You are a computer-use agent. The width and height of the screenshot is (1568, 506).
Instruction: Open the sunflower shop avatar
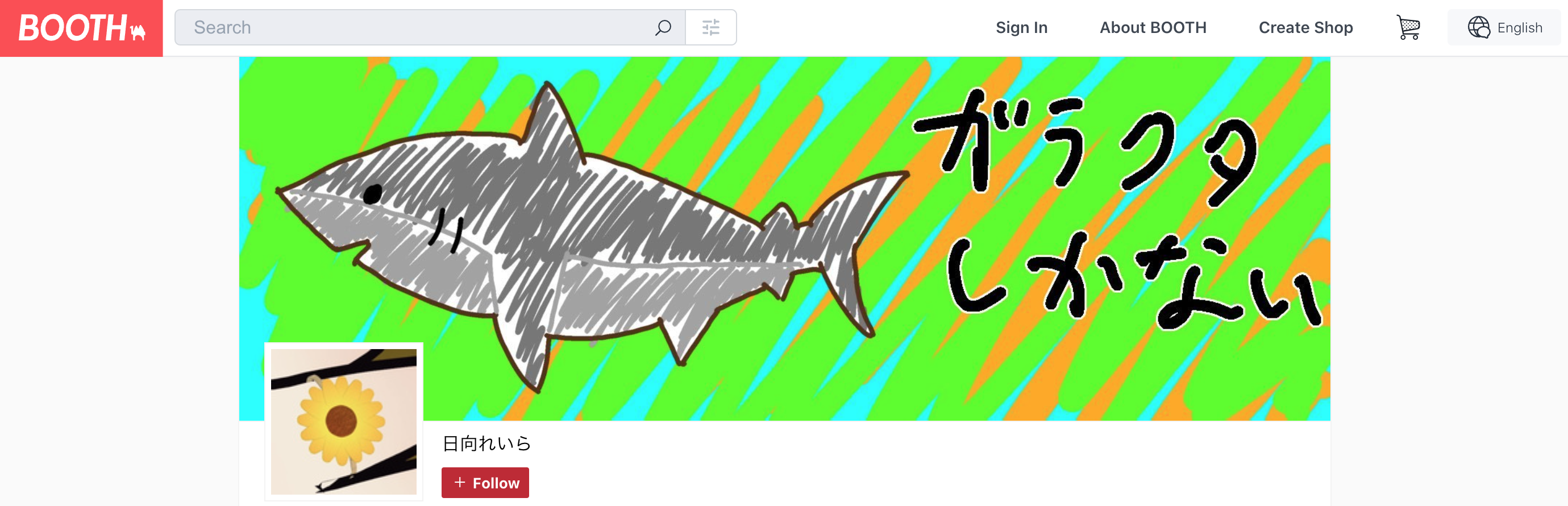[x=343, y=421]
